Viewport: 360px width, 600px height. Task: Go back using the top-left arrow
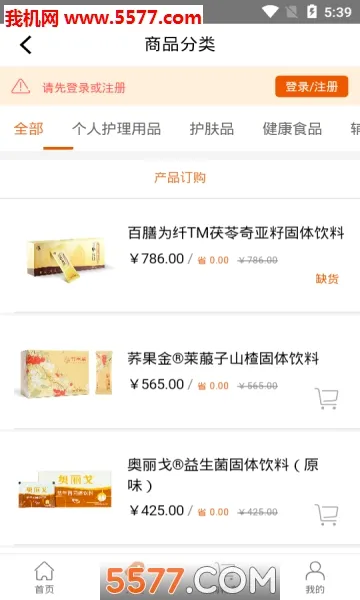(x=26, y=45)
